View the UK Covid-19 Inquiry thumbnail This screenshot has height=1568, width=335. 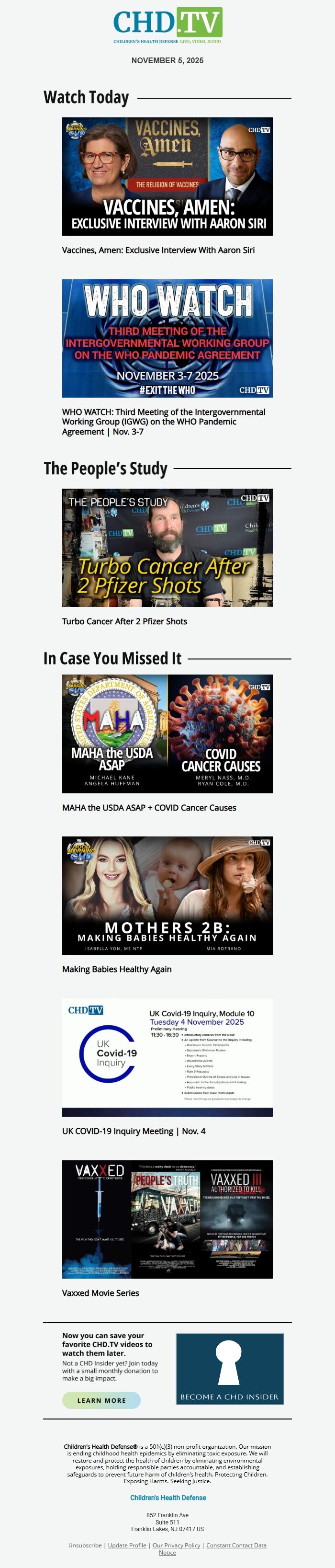tap(167, 1057)
